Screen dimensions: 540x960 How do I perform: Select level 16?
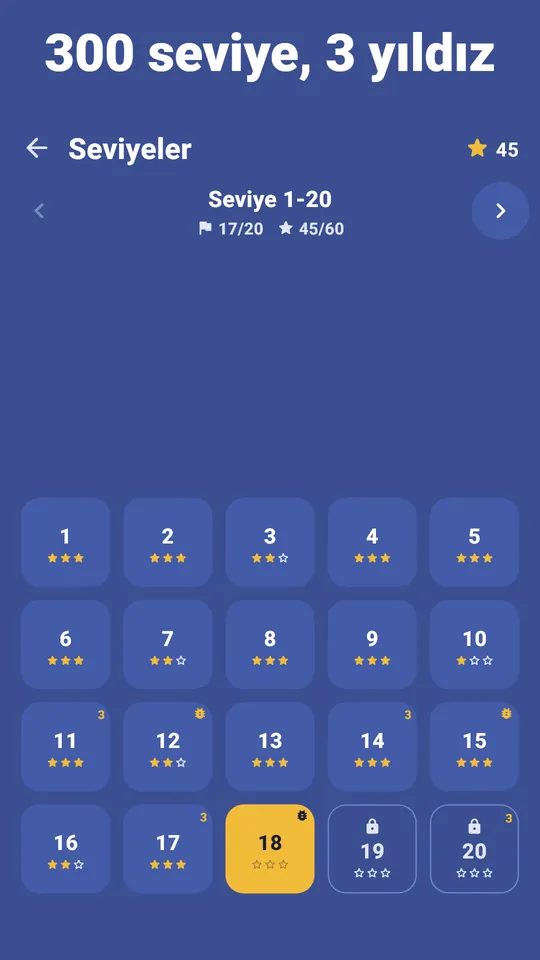(x=66, y=849)
